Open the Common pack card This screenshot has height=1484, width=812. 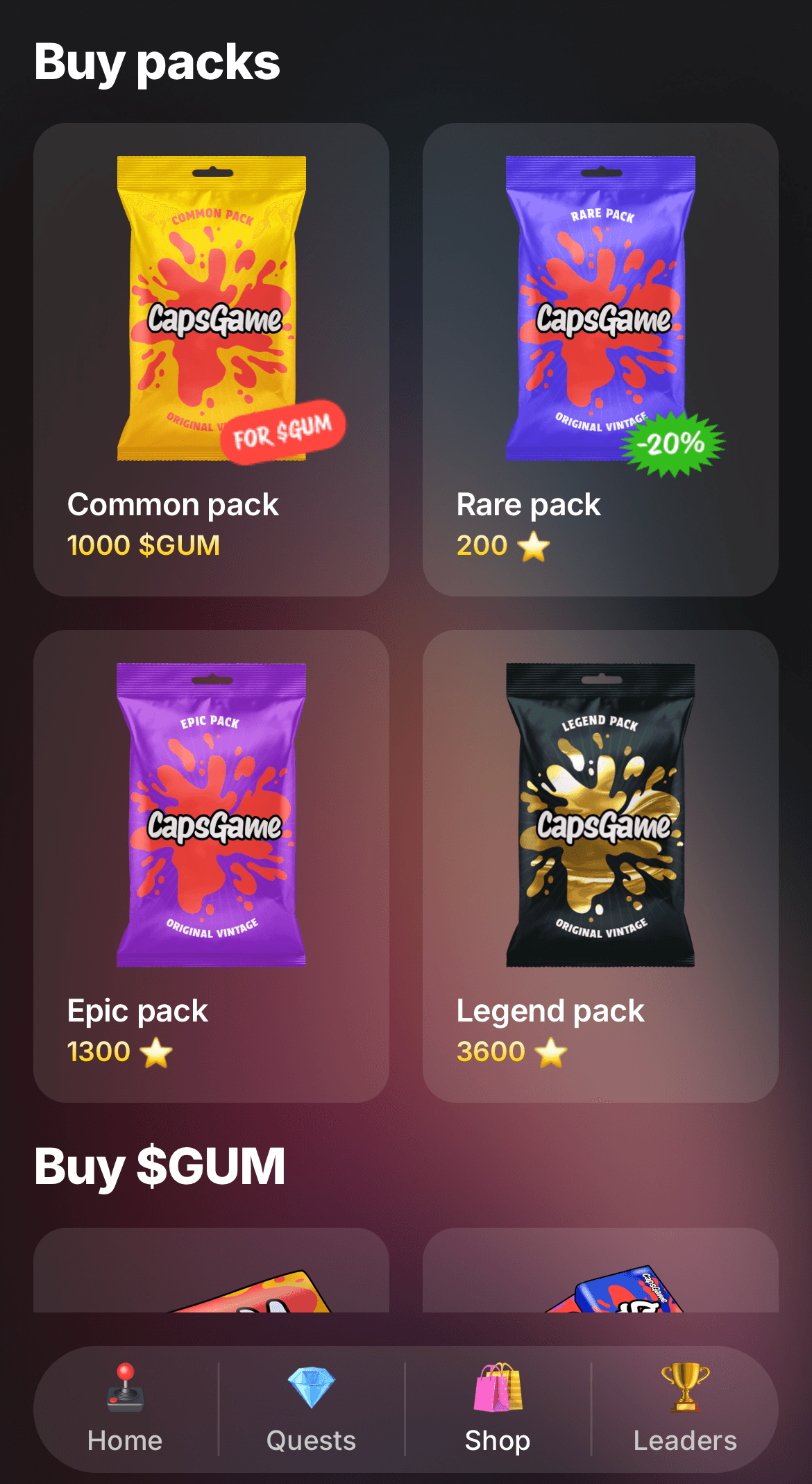click(211, 359)
